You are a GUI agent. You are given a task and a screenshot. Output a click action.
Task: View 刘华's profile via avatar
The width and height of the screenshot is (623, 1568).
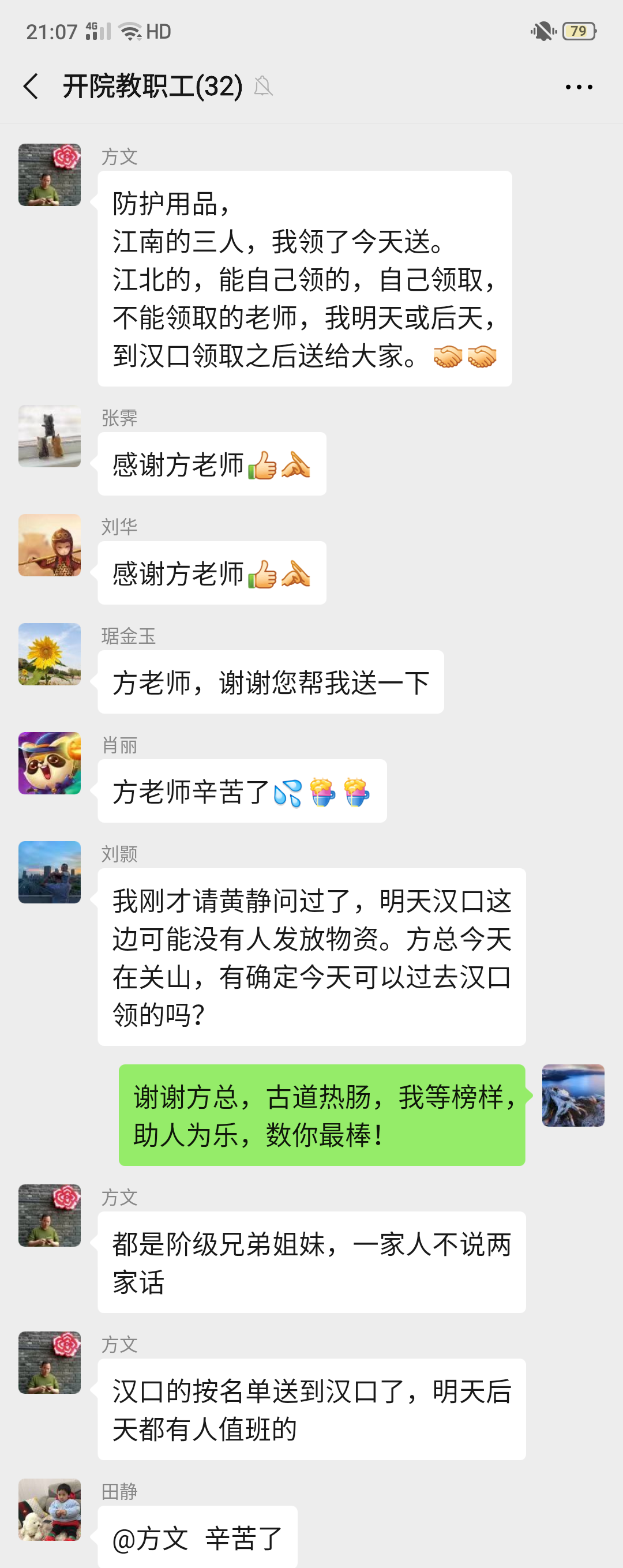click(x=49, y=545)
